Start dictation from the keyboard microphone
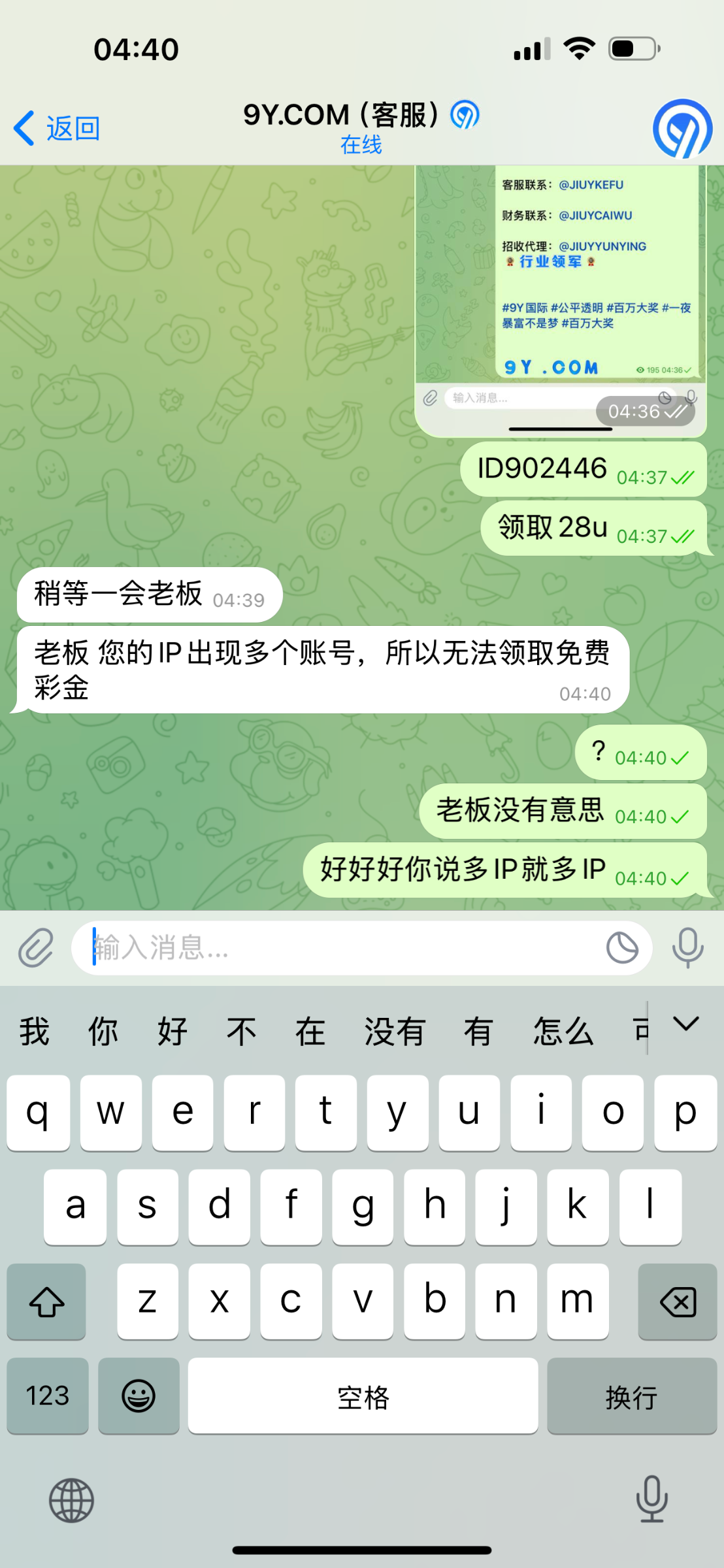 pos(651,1499)
